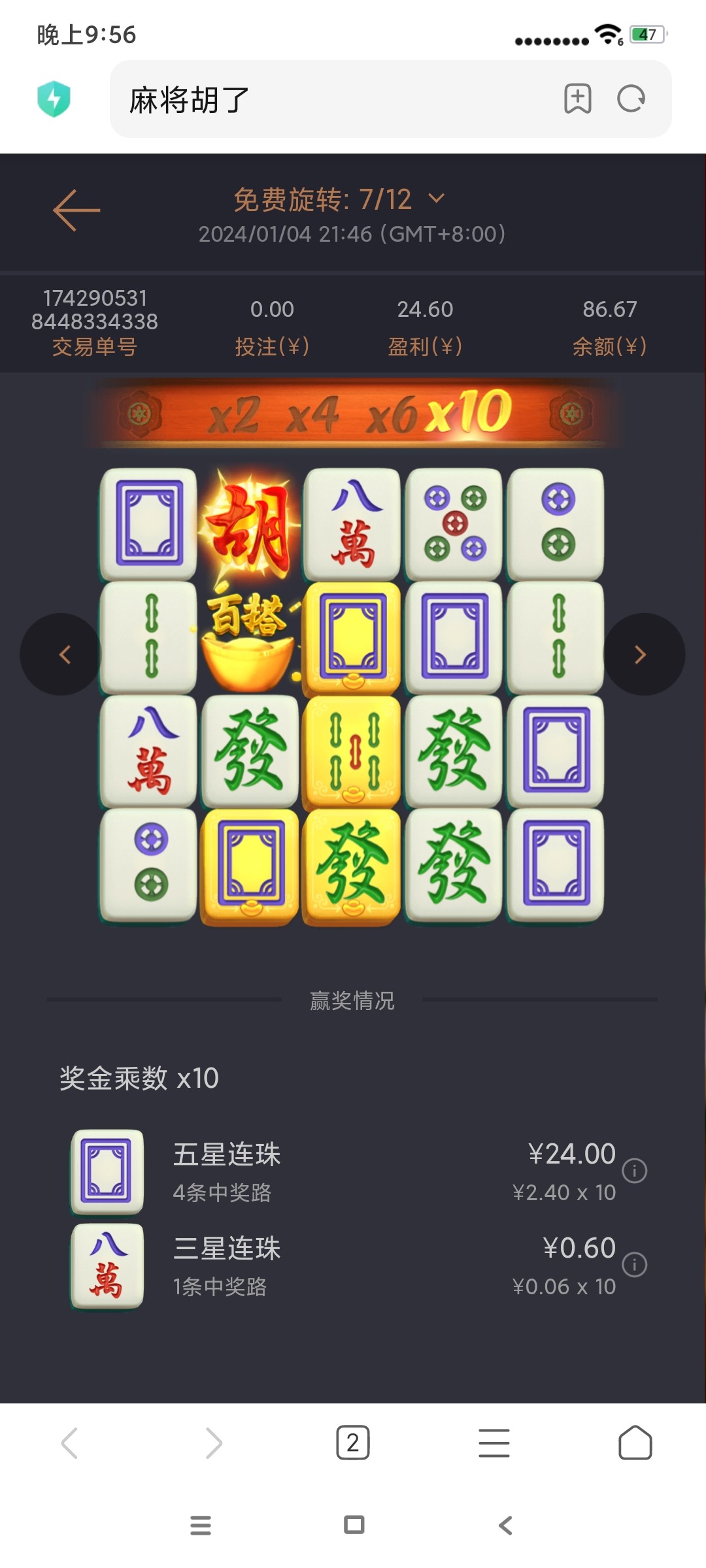
Task: Open the system recent apps menu
Action: pyautogui.click(x=201, y=1525)
